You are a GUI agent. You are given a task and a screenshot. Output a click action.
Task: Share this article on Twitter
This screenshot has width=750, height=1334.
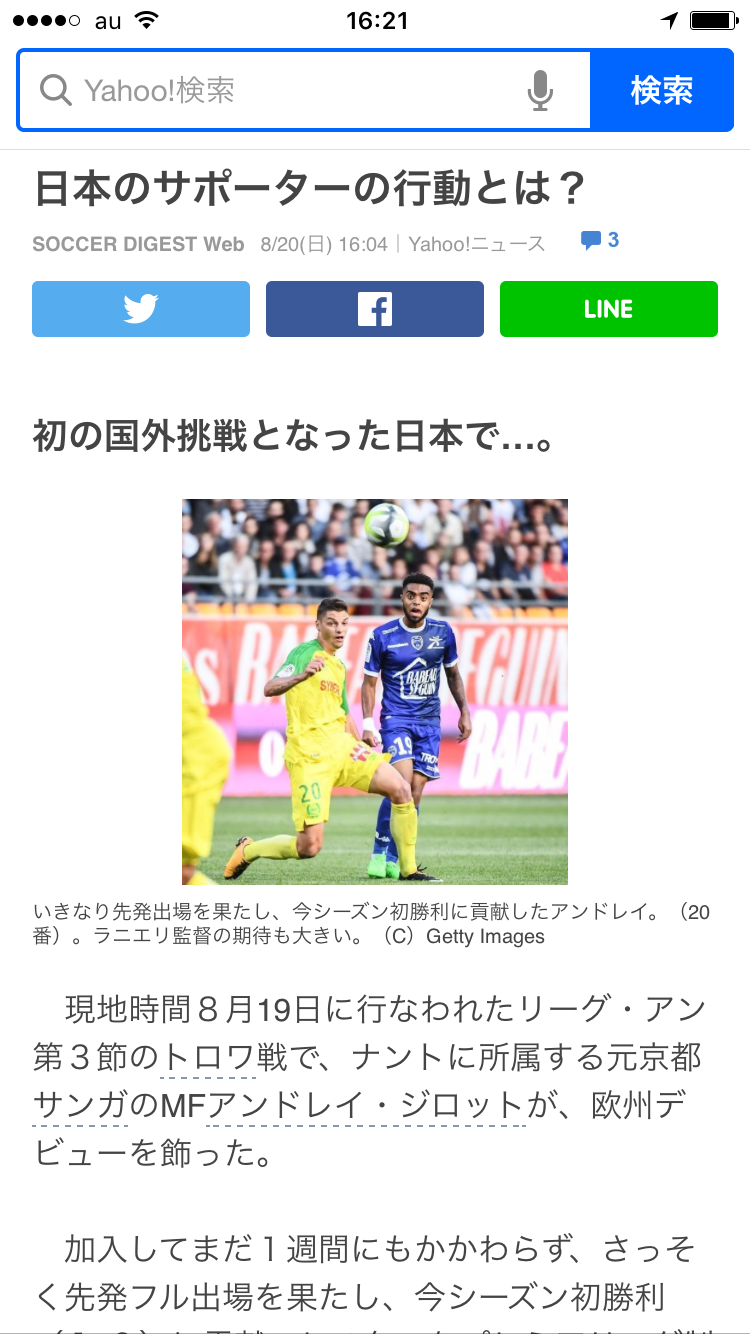(x=141, y=309)
